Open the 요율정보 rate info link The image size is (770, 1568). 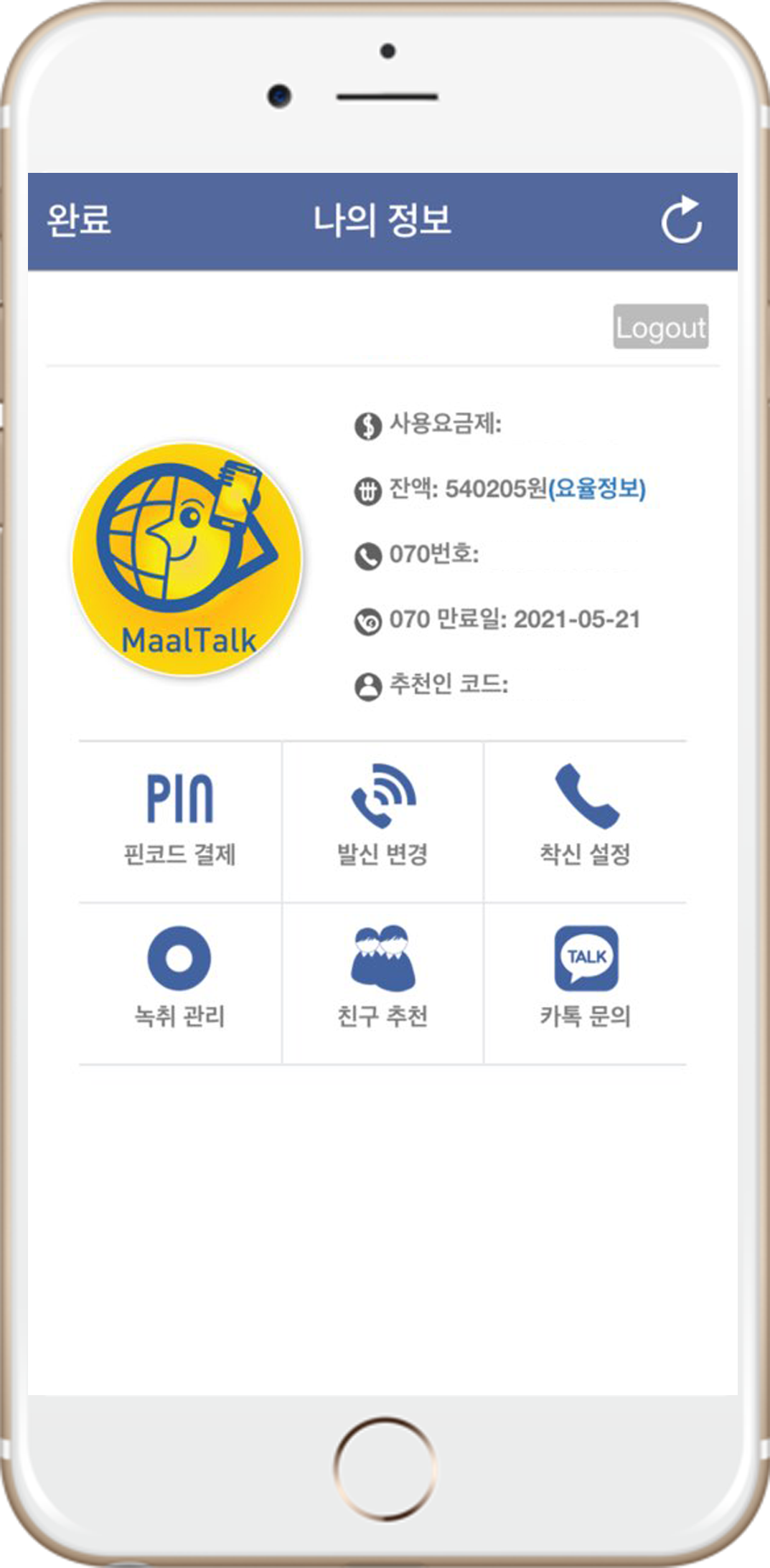(x=597, y=489)
